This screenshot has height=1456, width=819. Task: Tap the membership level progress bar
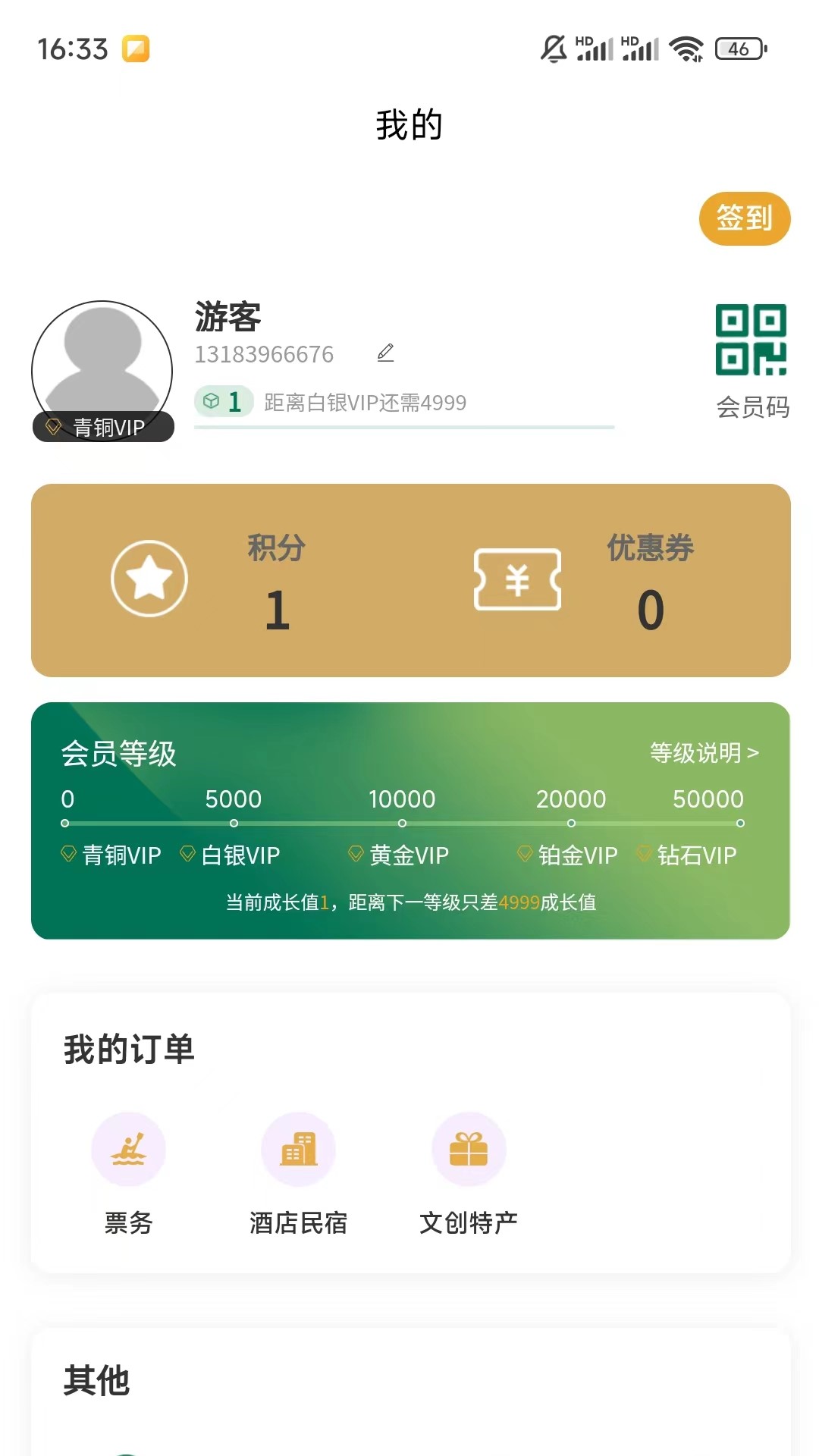(402, 821)
